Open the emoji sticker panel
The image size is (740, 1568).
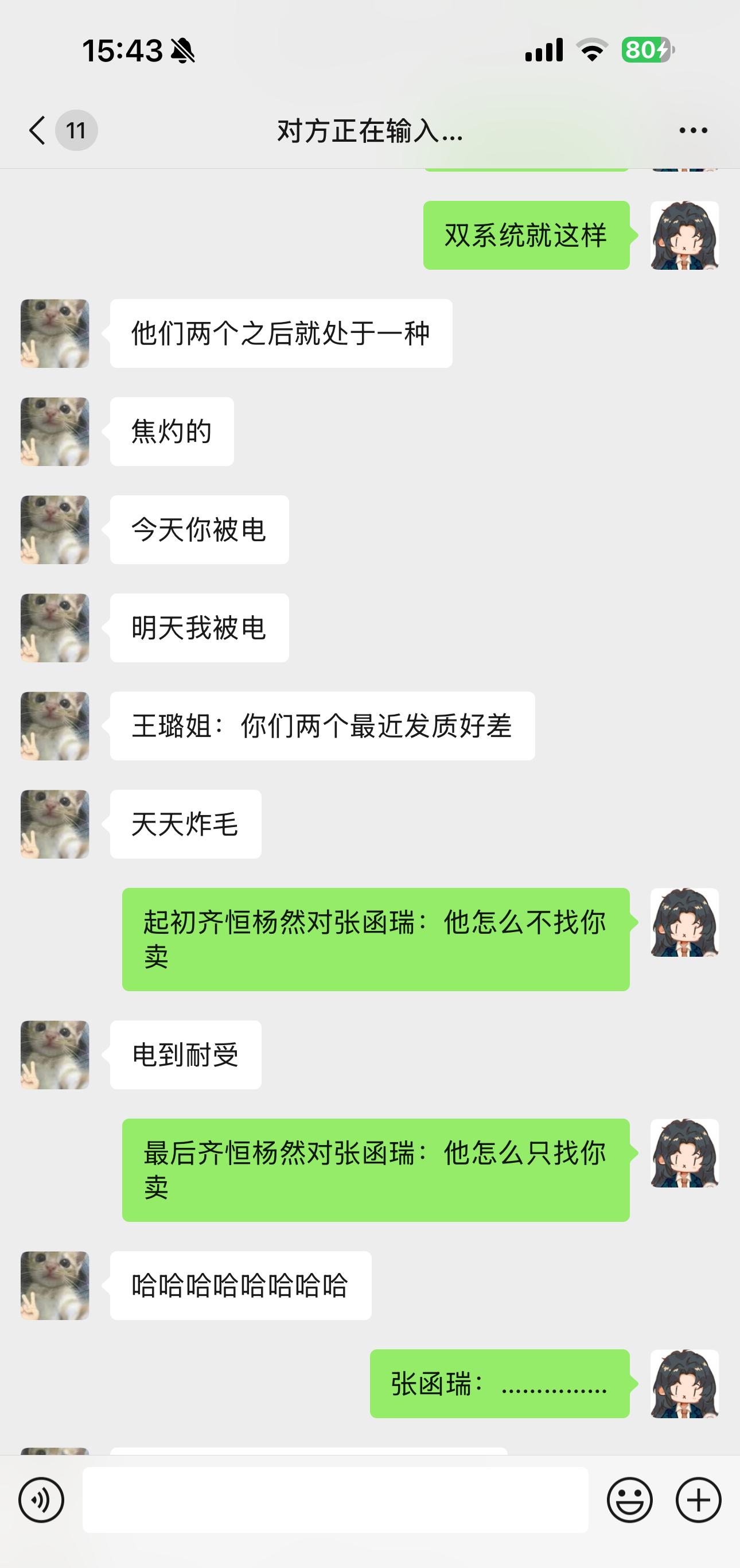(629, 1500)
